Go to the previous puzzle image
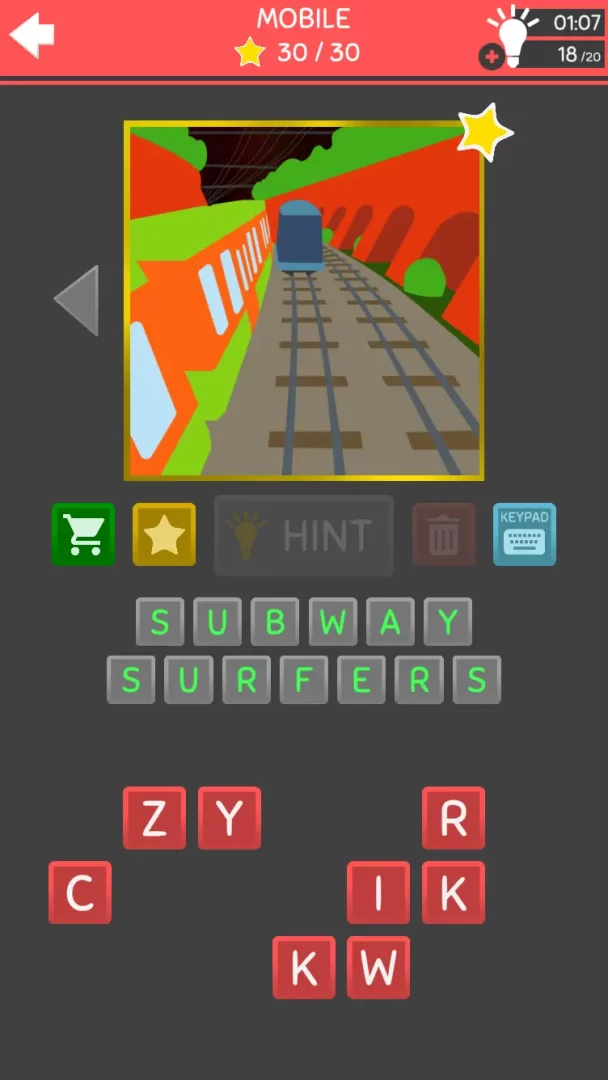608x1080 pixels. (78, 300)
